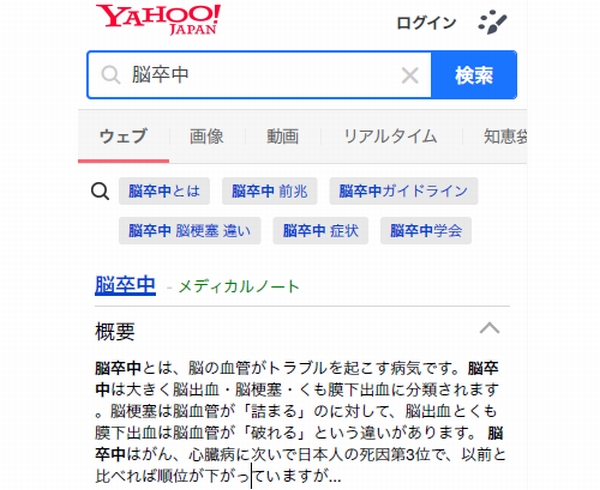Tap the blue 検索 search button
Screen dimensions: 600x490
pos(473,75)
